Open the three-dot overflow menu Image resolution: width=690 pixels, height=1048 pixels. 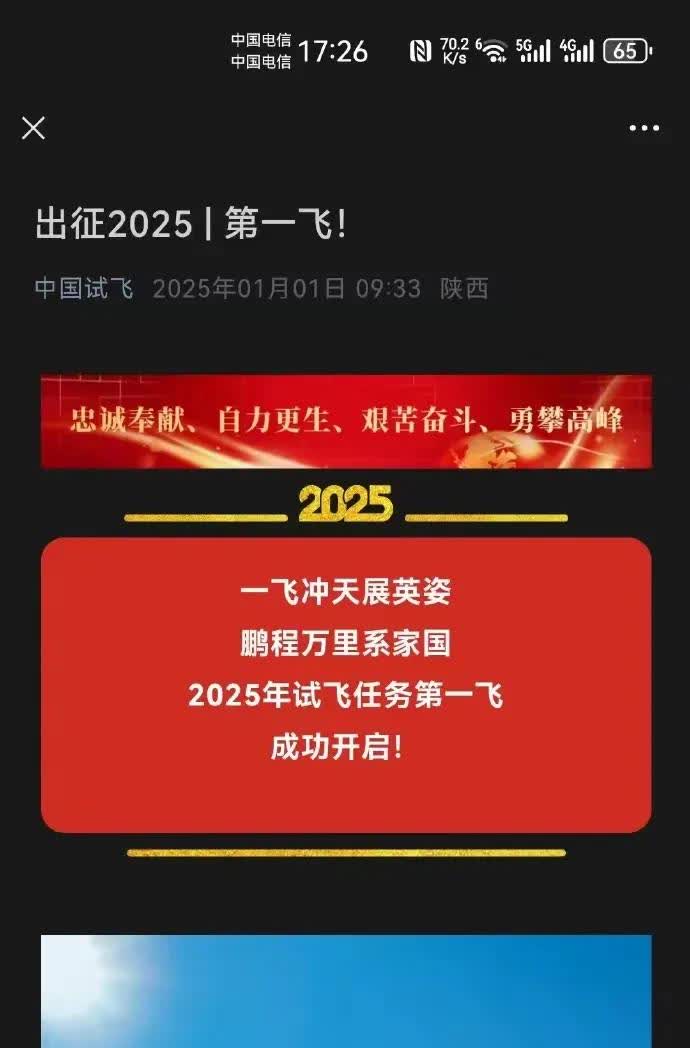pos(644,128)
